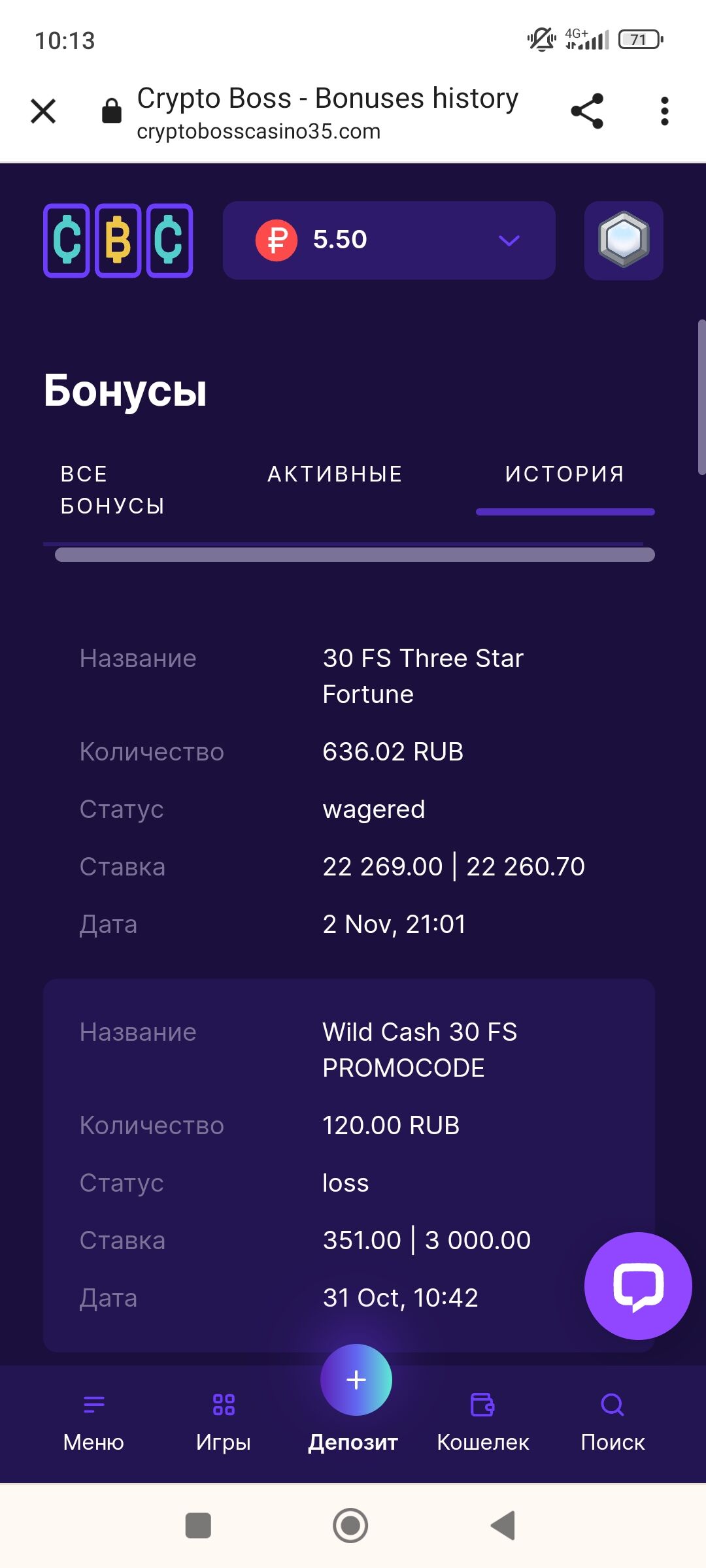Image resolution: width=706 pixels, height=1568 pixels.
Task: Close the browser tab with X
Action: click(x=43, y=111)
